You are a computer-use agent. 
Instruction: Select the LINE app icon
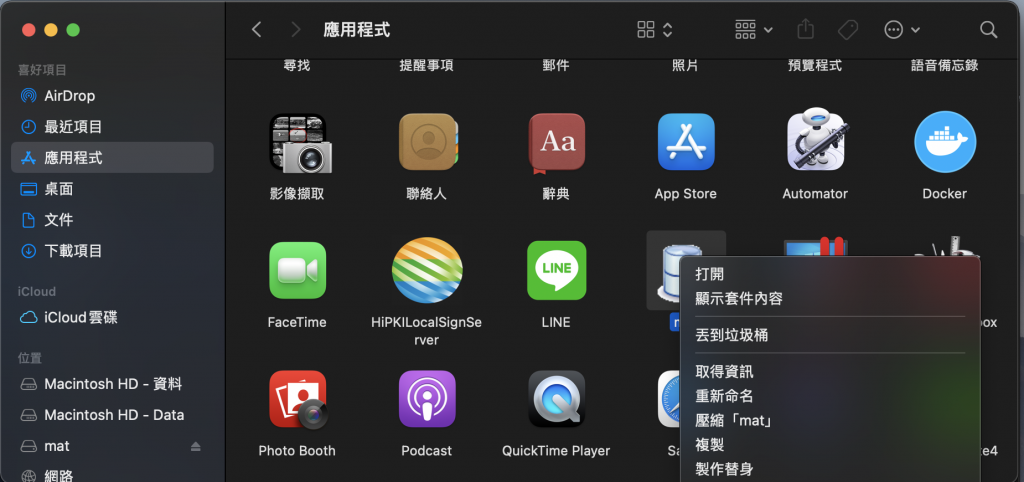coord(556,270)
